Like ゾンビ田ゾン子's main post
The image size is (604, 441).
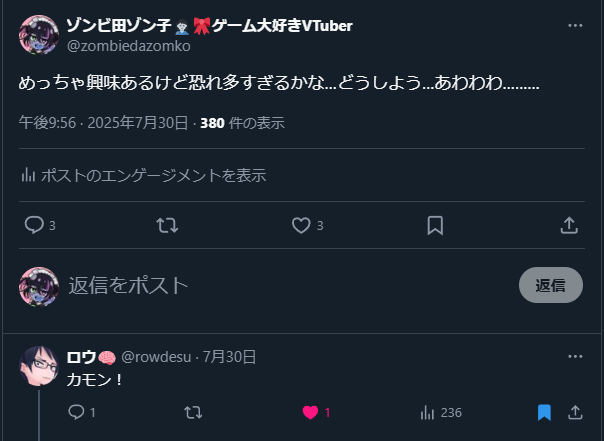click(x=301, y=226)
